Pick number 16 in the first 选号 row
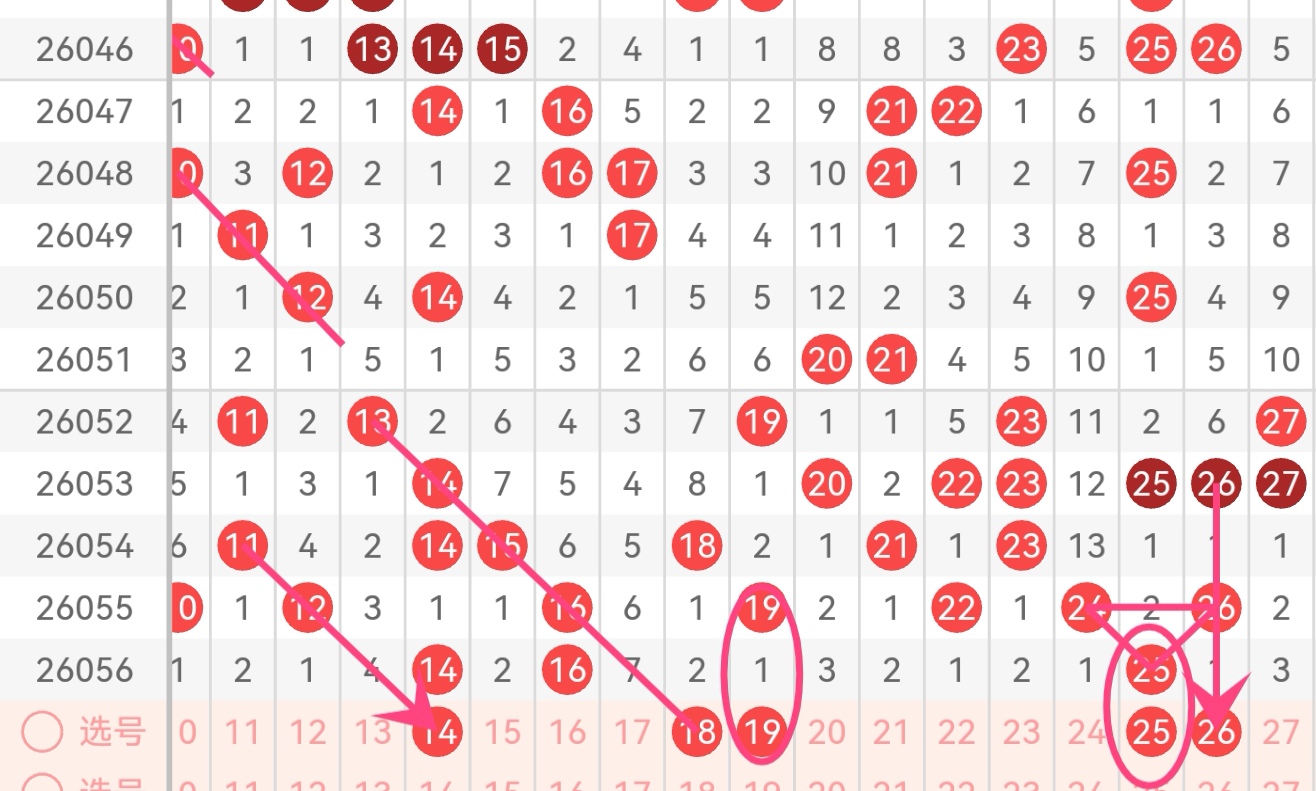The width and height of the screenshot is (1316, 791). point(567,733)
